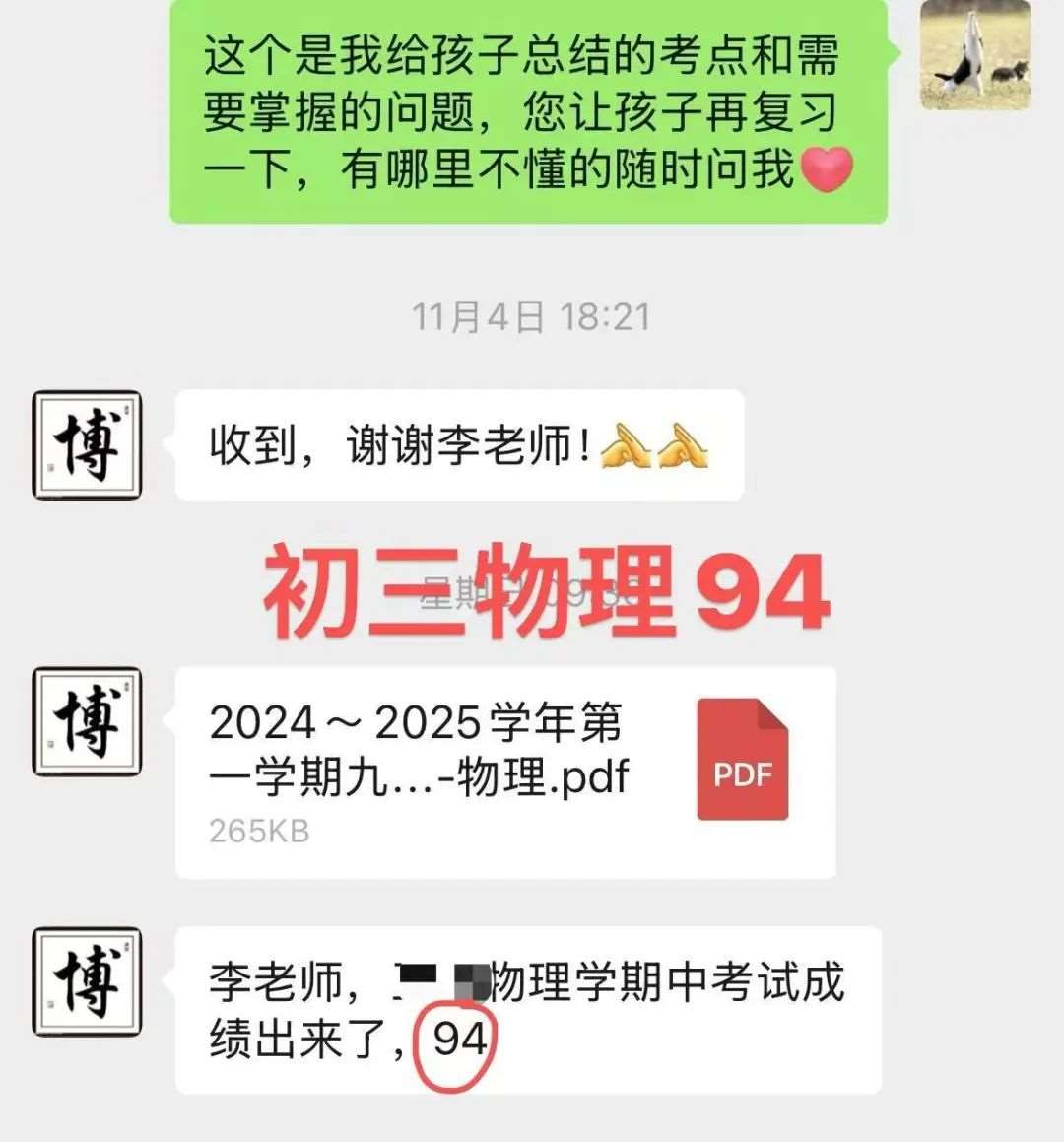Viewport: 1064px width, 1142px height.
Task: Open your own profile avatar beside the green message
Action: coord(974,55)
